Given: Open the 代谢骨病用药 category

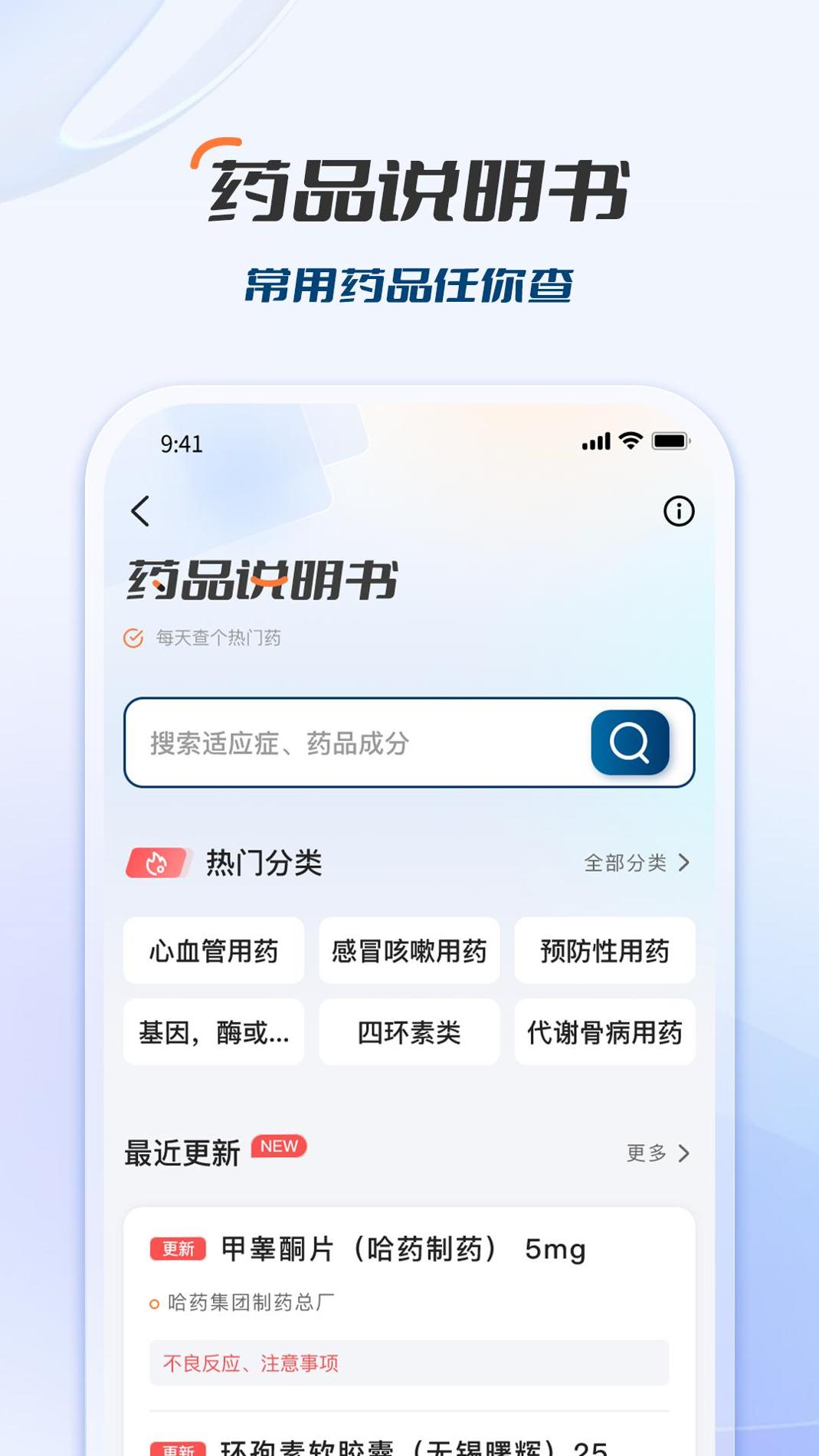Looking at the screenshot, I should tap(604, 1032).
